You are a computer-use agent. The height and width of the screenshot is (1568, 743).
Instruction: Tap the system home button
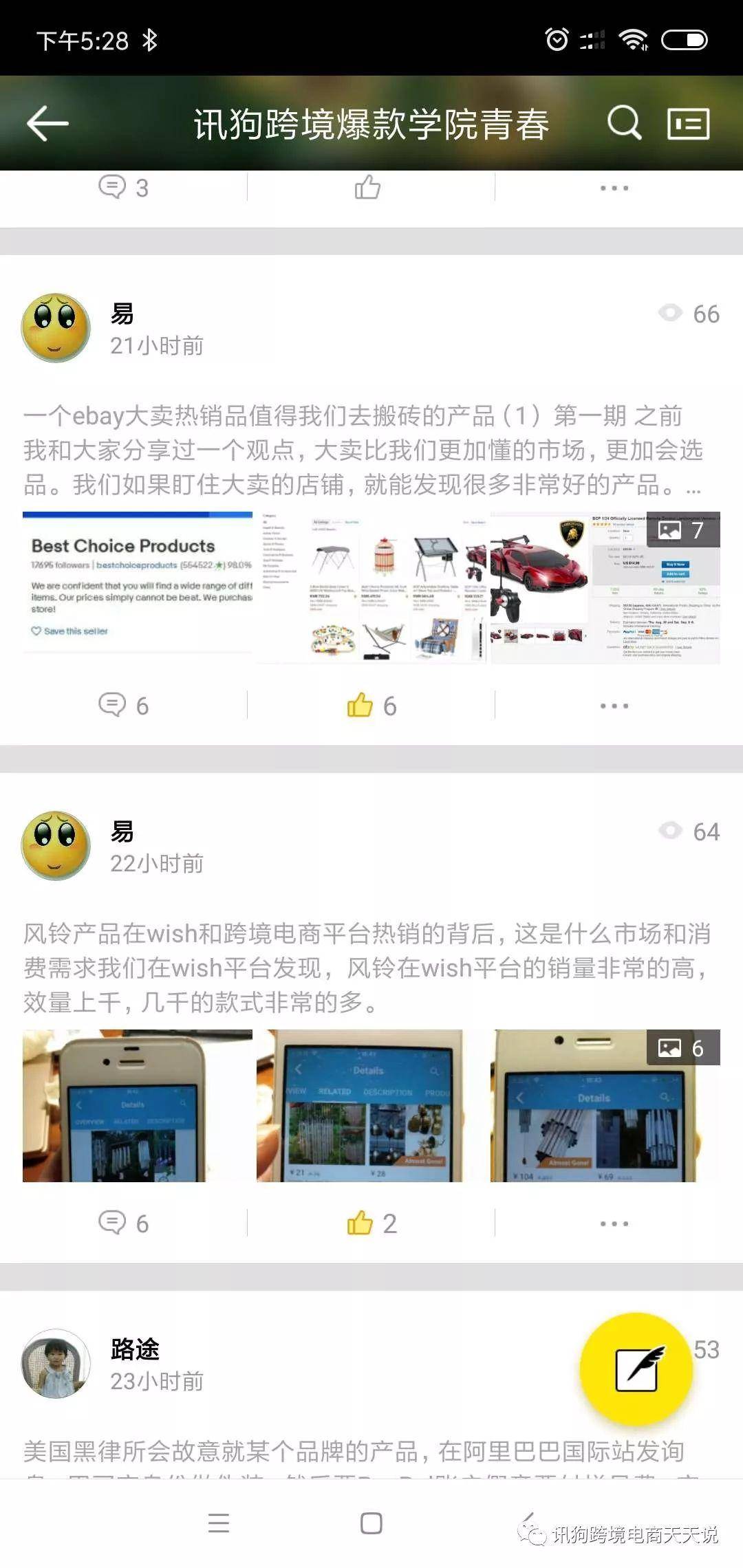pos(371,1523)
